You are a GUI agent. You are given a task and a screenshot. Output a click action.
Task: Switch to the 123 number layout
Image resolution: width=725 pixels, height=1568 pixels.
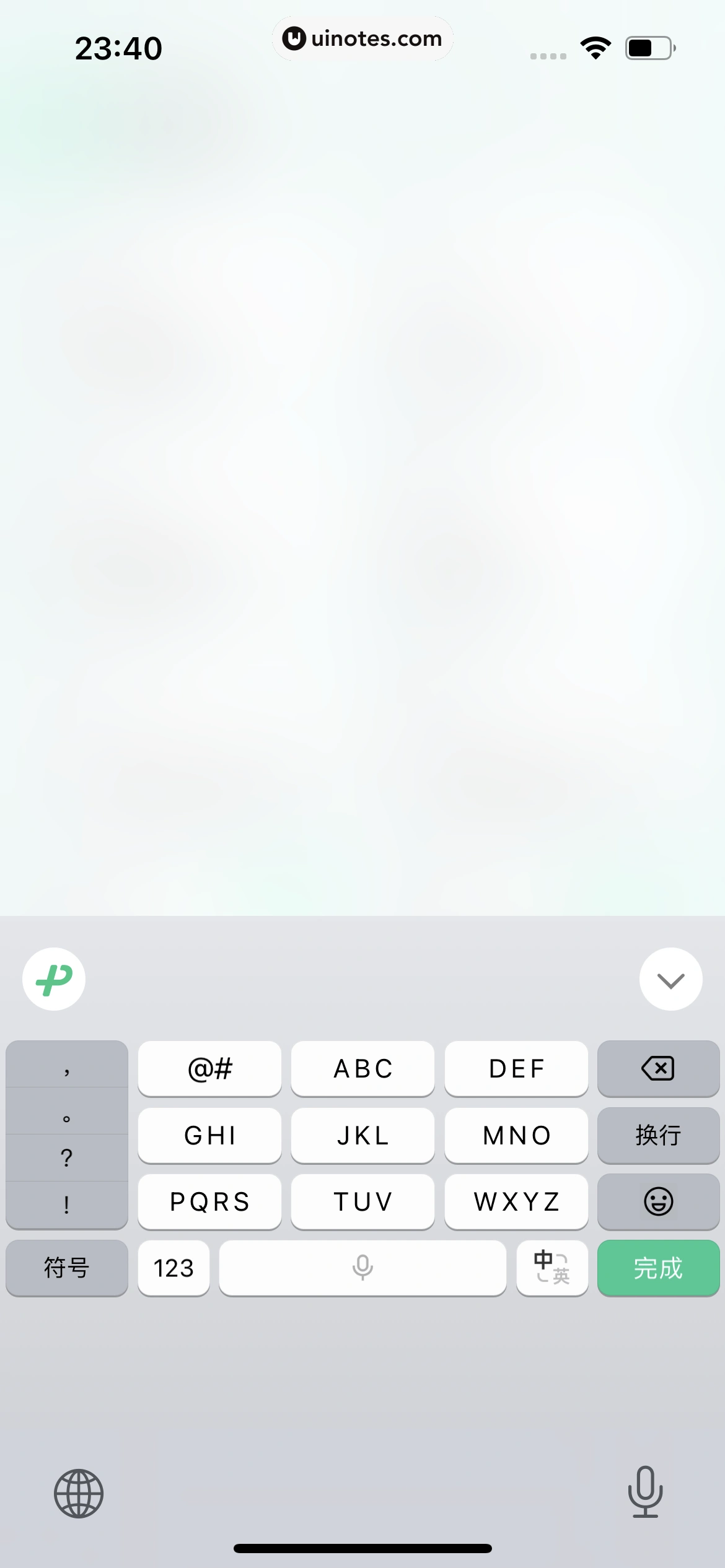pos(173,1268)
